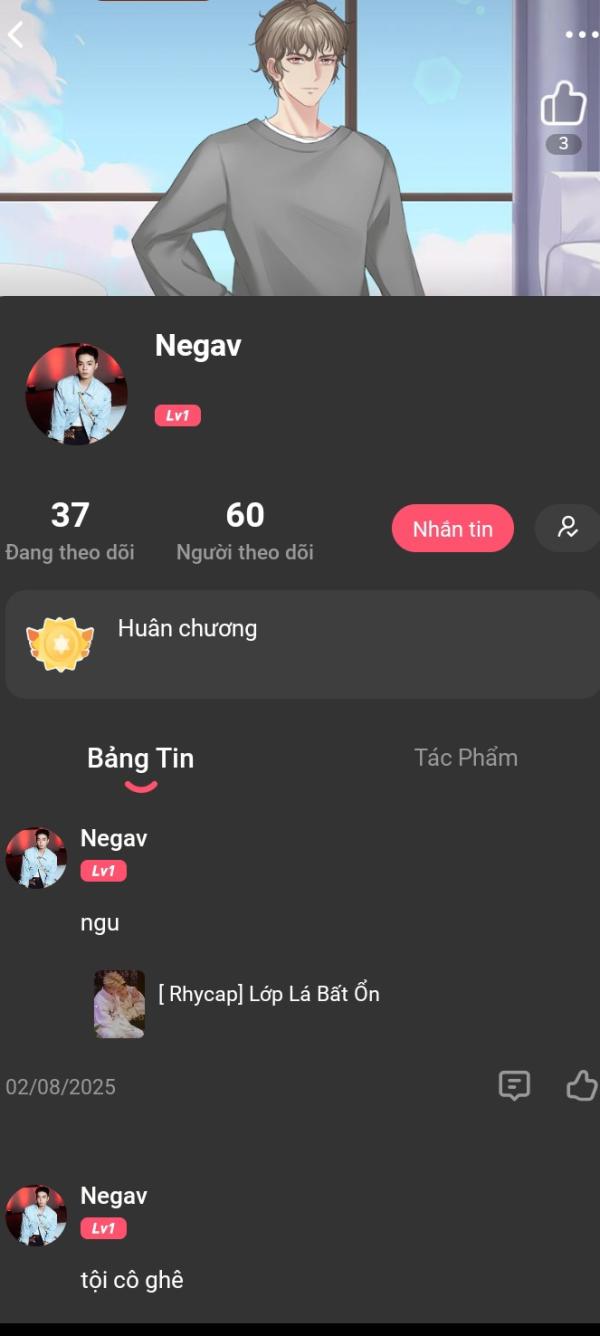The height and width of the screenshot is (1336, 600).
Task: Go back using the top-left arrow
Action: pos(14,34)
